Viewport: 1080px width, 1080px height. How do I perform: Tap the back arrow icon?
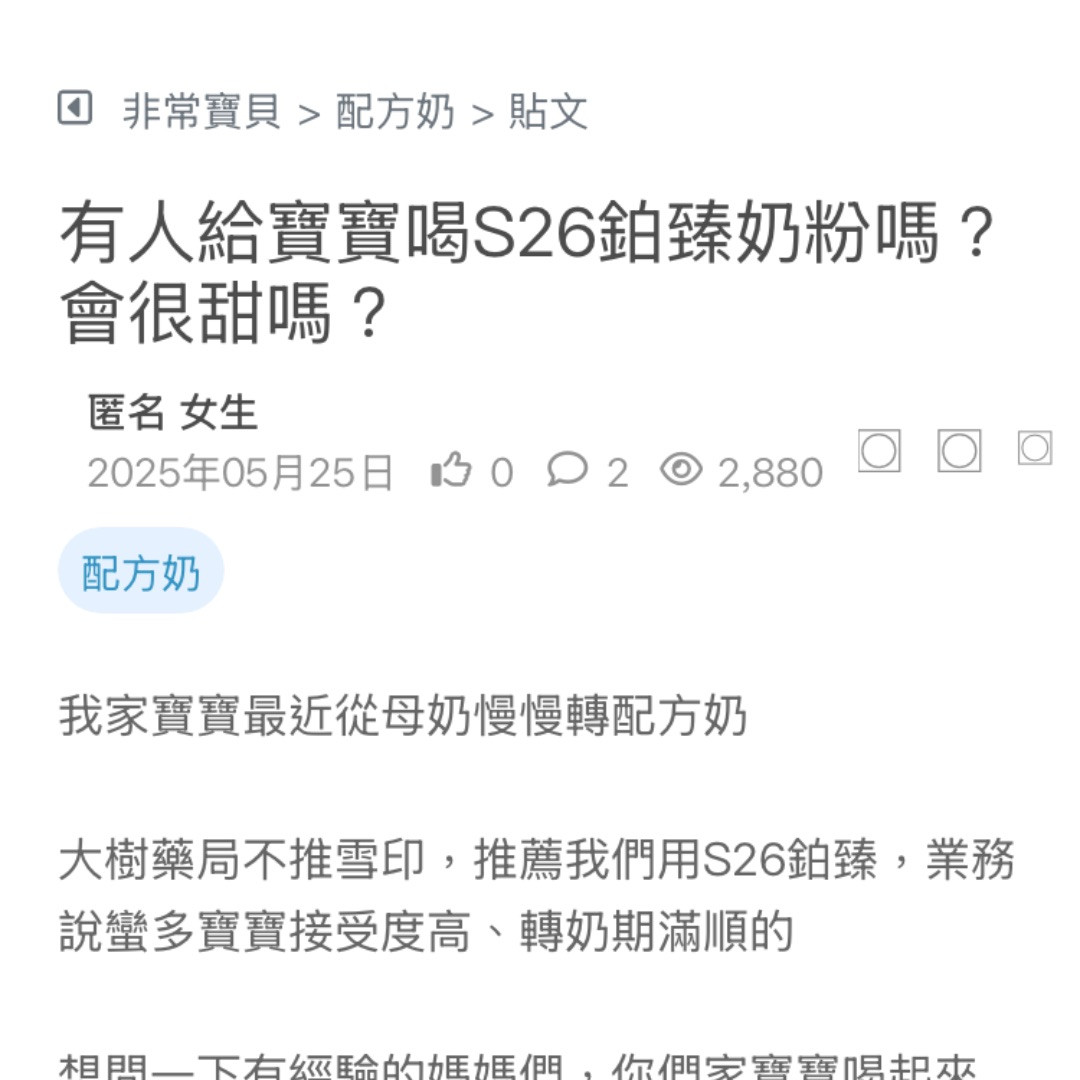tap(75, 108)
